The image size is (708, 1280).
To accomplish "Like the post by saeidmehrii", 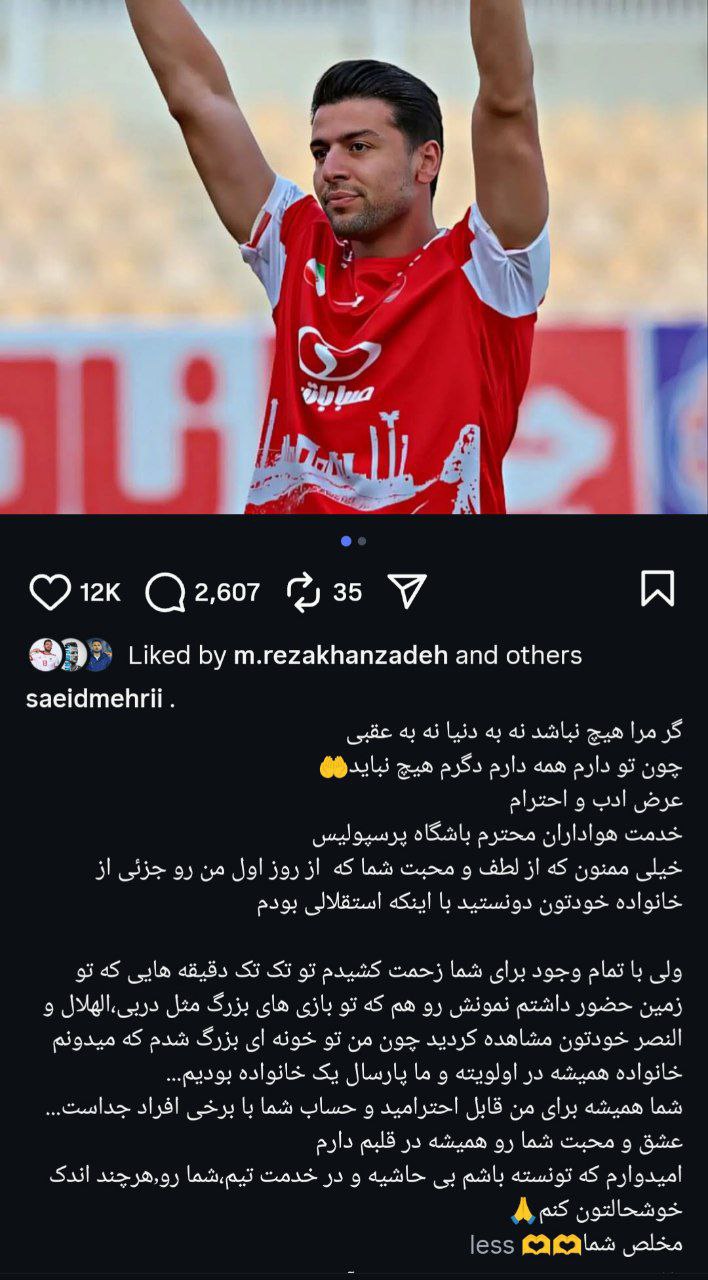I will [x=50, y=592].
